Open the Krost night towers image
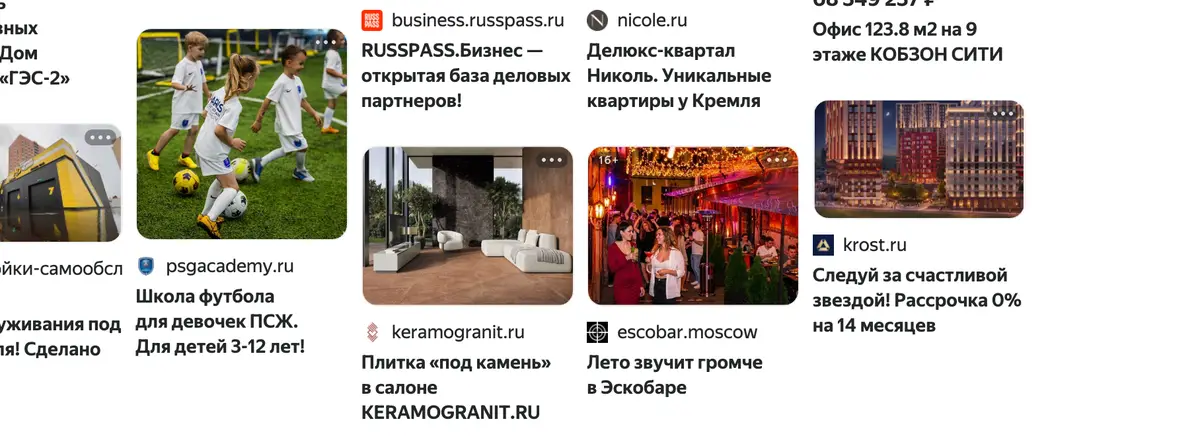This screenshot has height=436, width=1200. (x=919, y=159)
